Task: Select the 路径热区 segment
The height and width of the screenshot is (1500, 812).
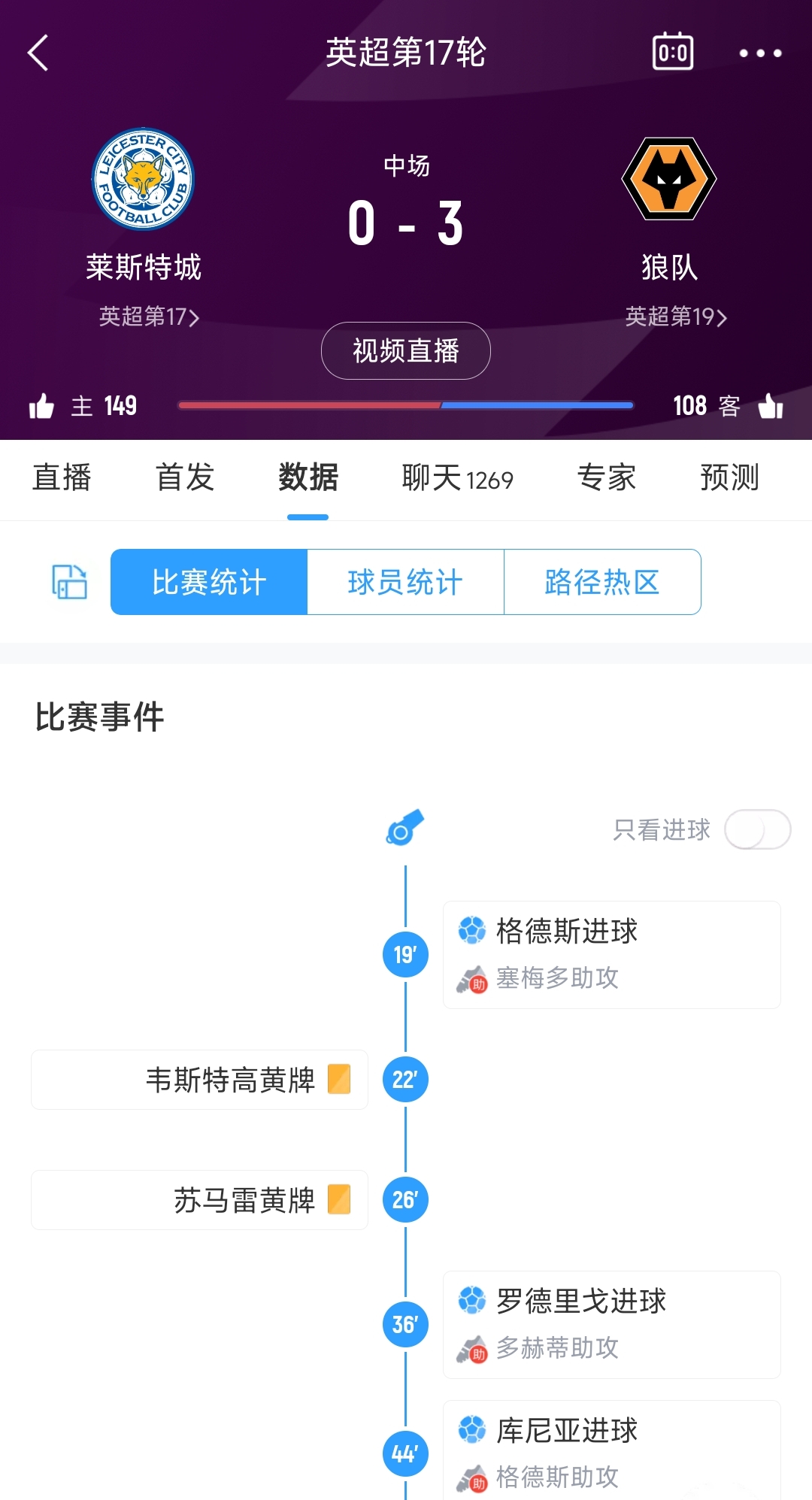Action: click(602, 582)
